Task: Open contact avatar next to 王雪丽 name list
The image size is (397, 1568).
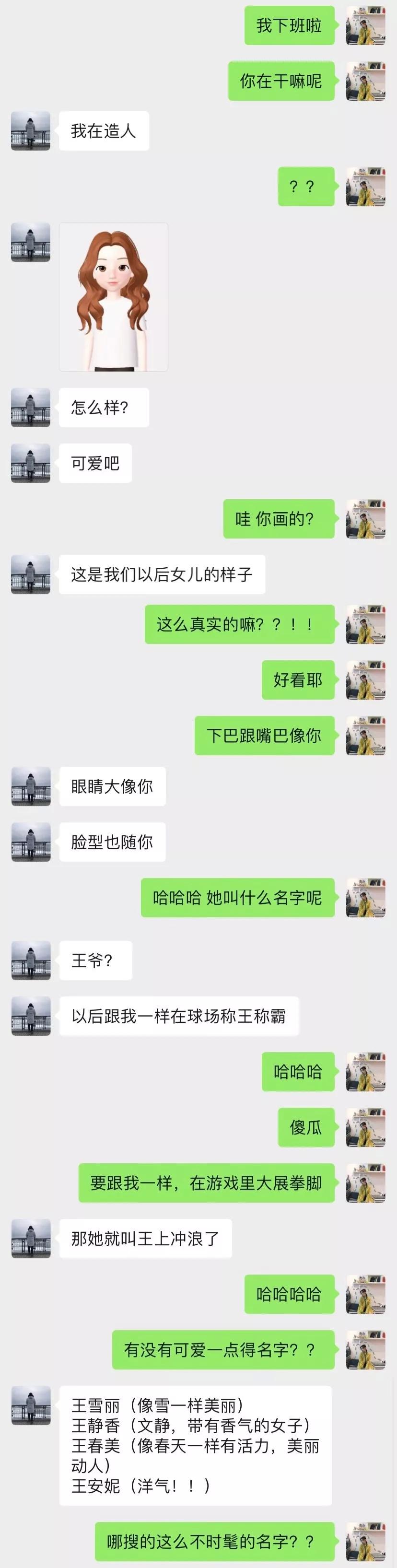Action: 30,1405
